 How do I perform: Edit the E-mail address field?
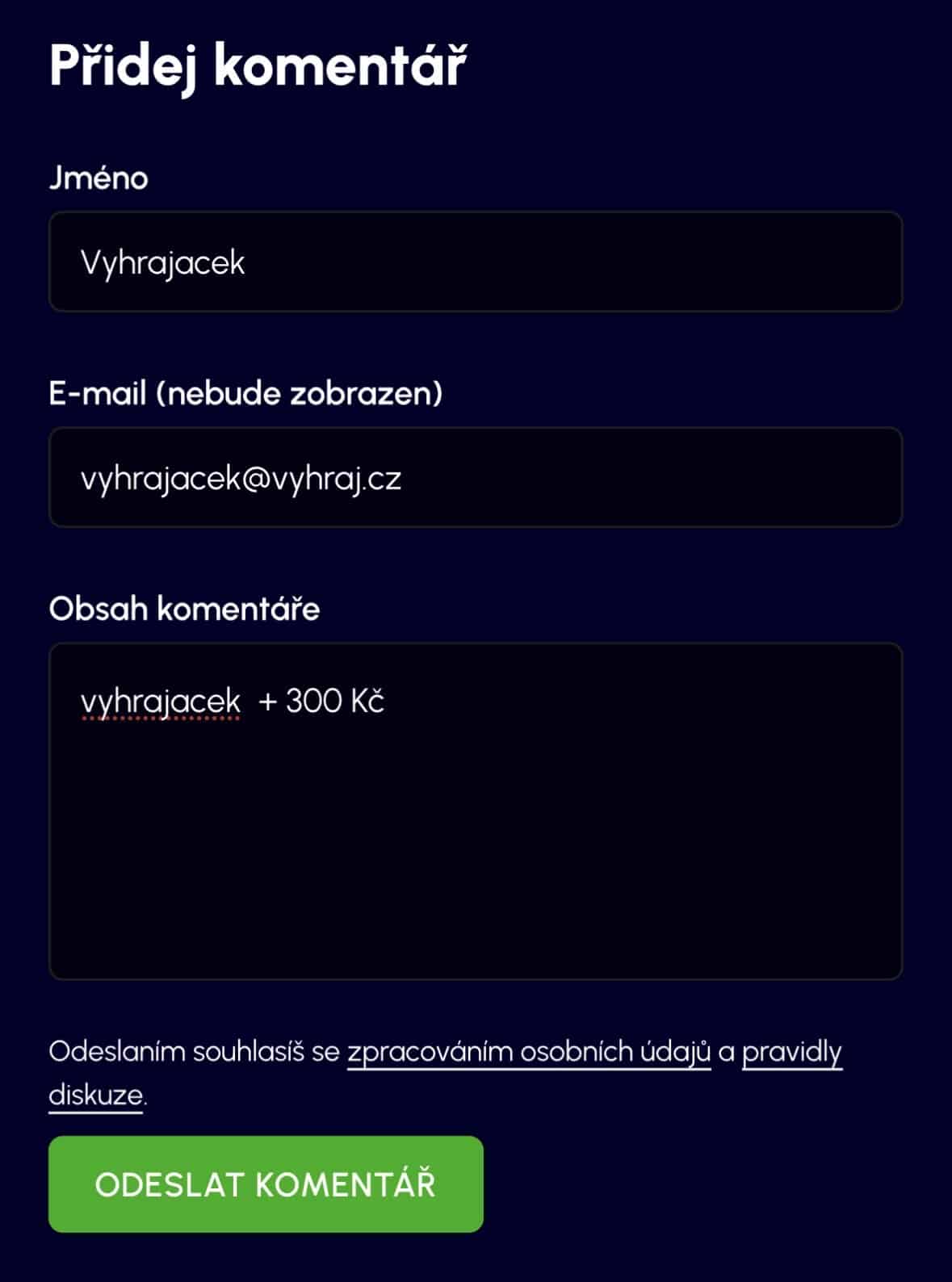(475, 477)
